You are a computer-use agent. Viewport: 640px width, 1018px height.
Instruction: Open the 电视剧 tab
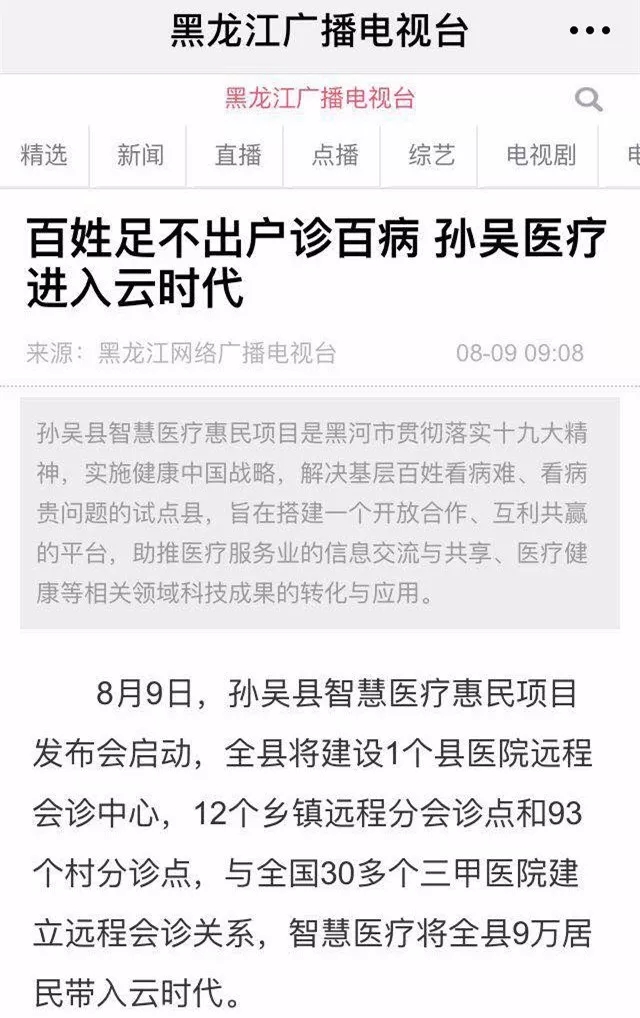pyautogui.click(x=541, y=155)
